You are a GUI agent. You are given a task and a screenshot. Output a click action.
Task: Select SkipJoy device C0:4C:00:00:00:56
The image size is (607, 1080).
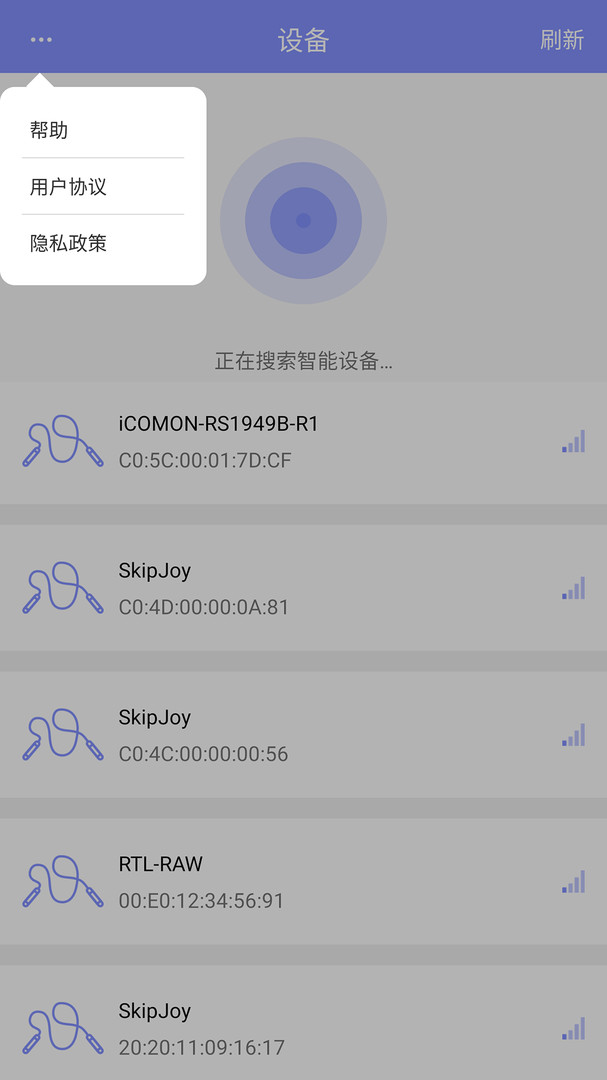[303, 736]
